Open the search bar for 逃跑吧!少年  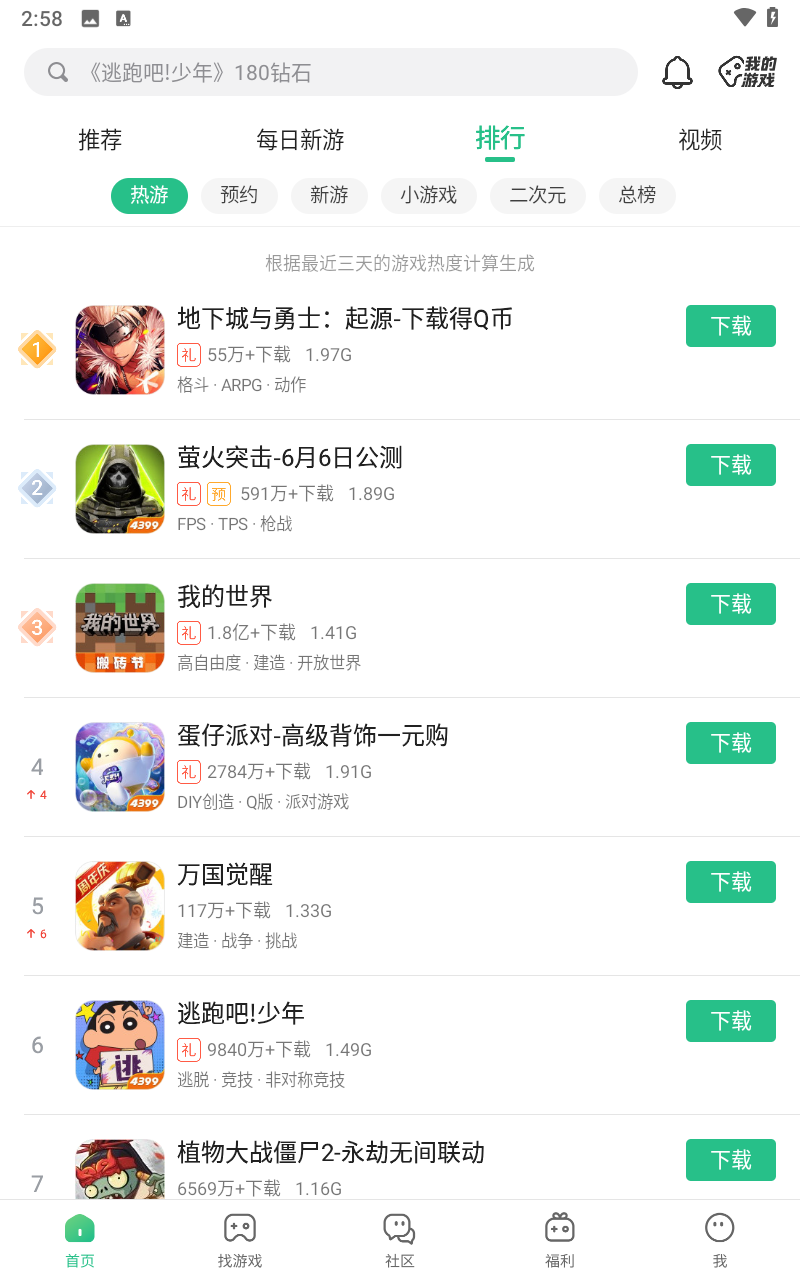330,72
